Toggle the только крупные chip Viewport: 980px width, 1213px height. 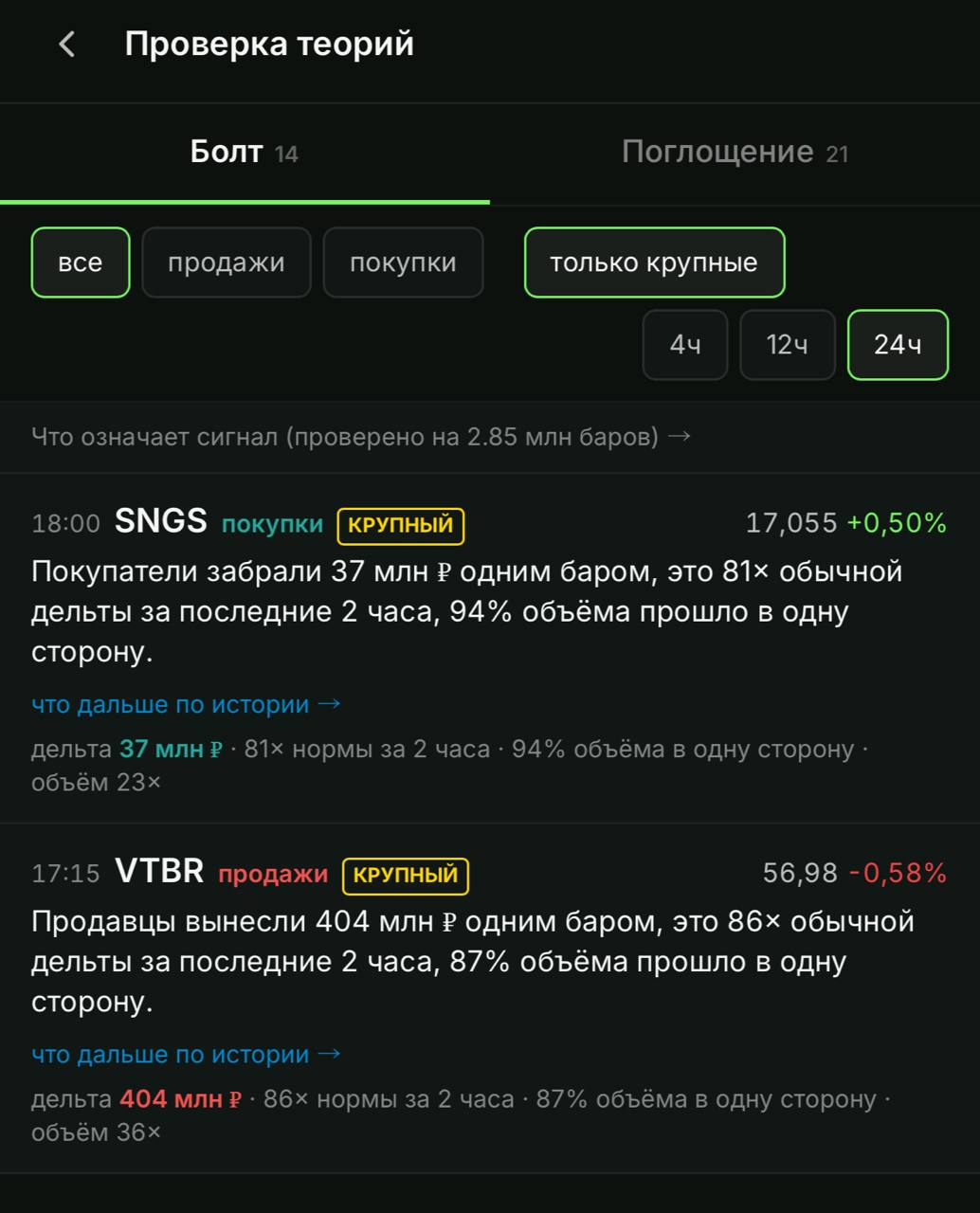tap(654, 263)
